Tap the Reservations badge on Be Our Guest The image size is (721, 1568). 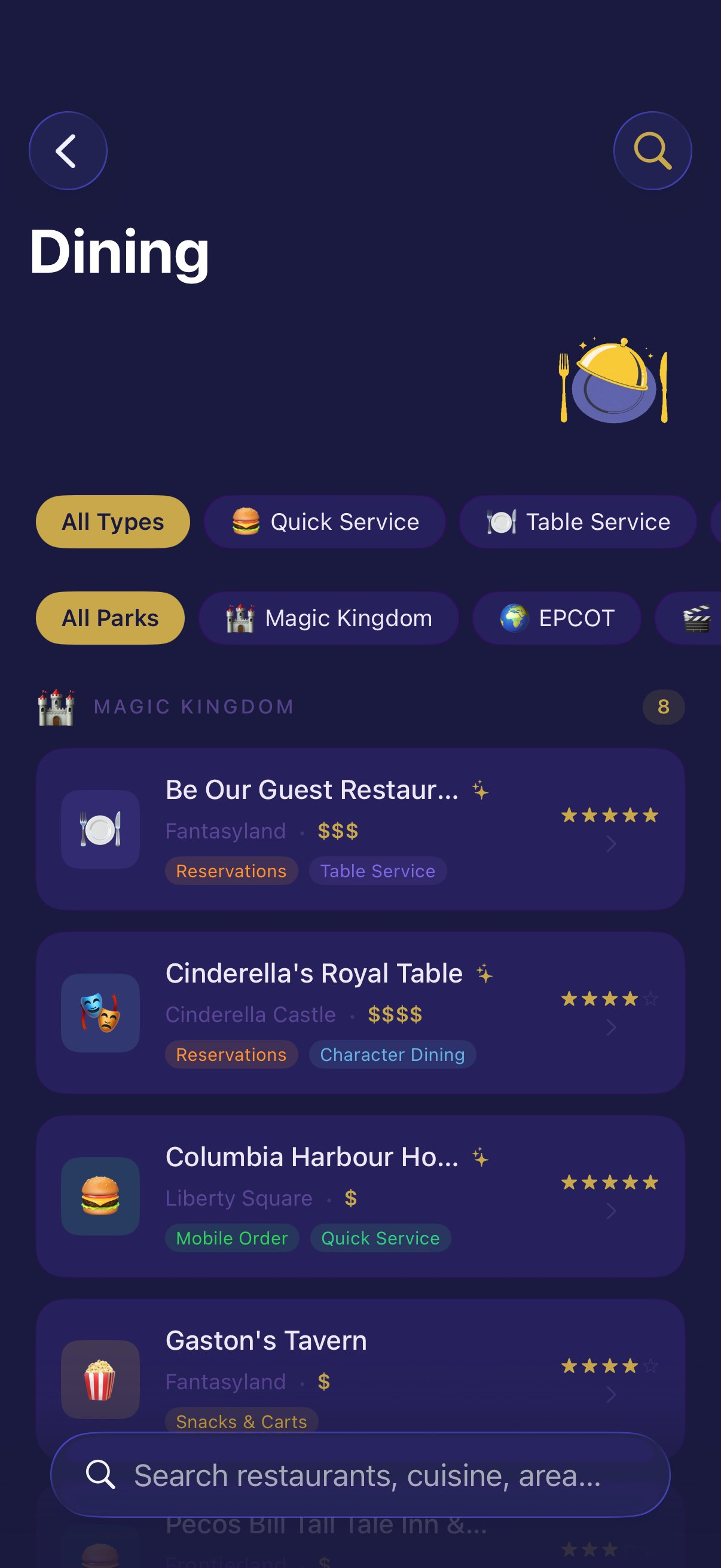coord(231,871)
